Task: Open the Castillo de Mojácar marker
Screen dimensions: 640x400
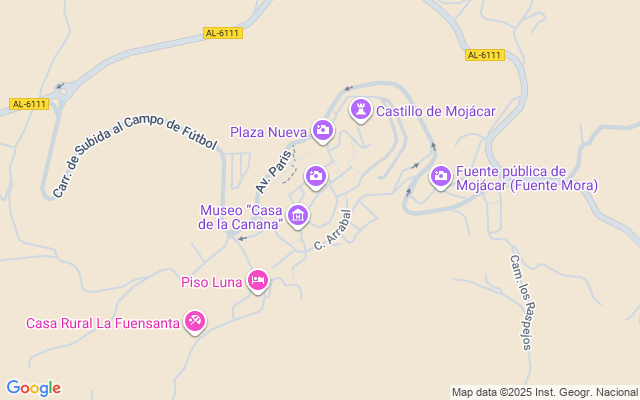Action: pyautogui.click(x=360, y=110)
